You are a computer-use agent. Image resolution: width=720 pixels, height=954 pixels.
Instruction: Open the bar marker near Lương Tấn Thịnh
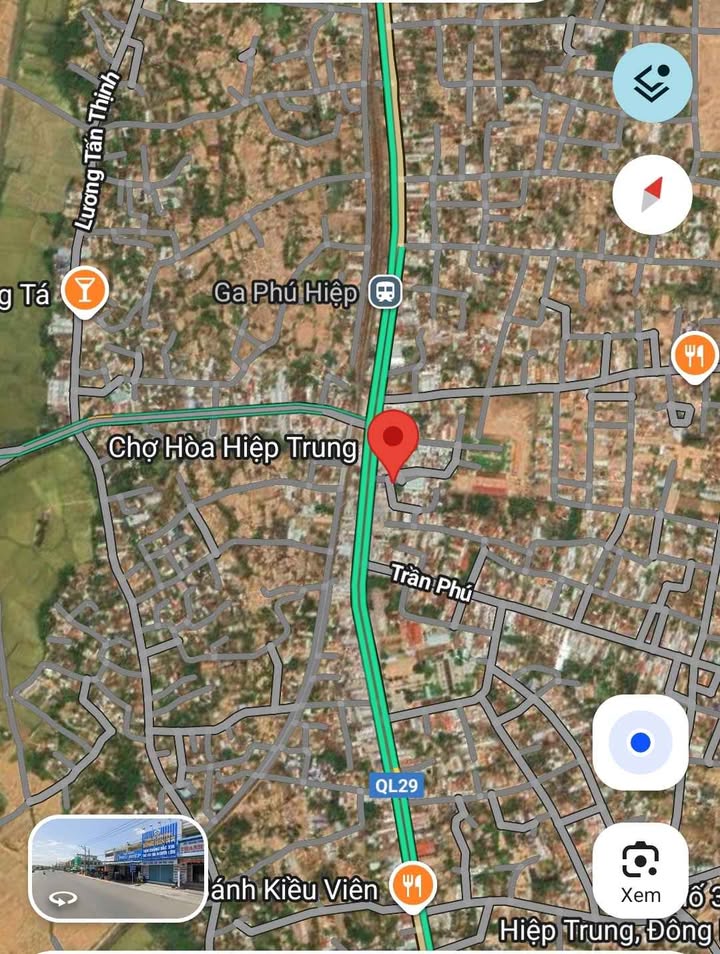84,291
